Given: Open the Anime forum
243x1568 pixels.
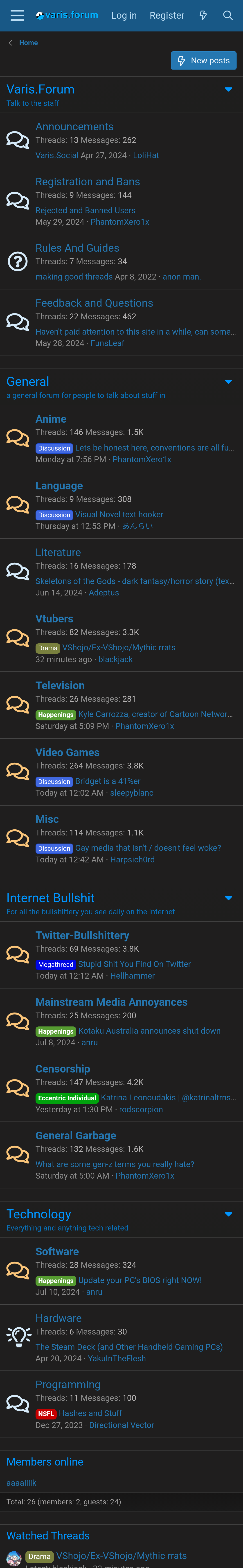Looking at the screenshot, I should [x=51, y=419].
